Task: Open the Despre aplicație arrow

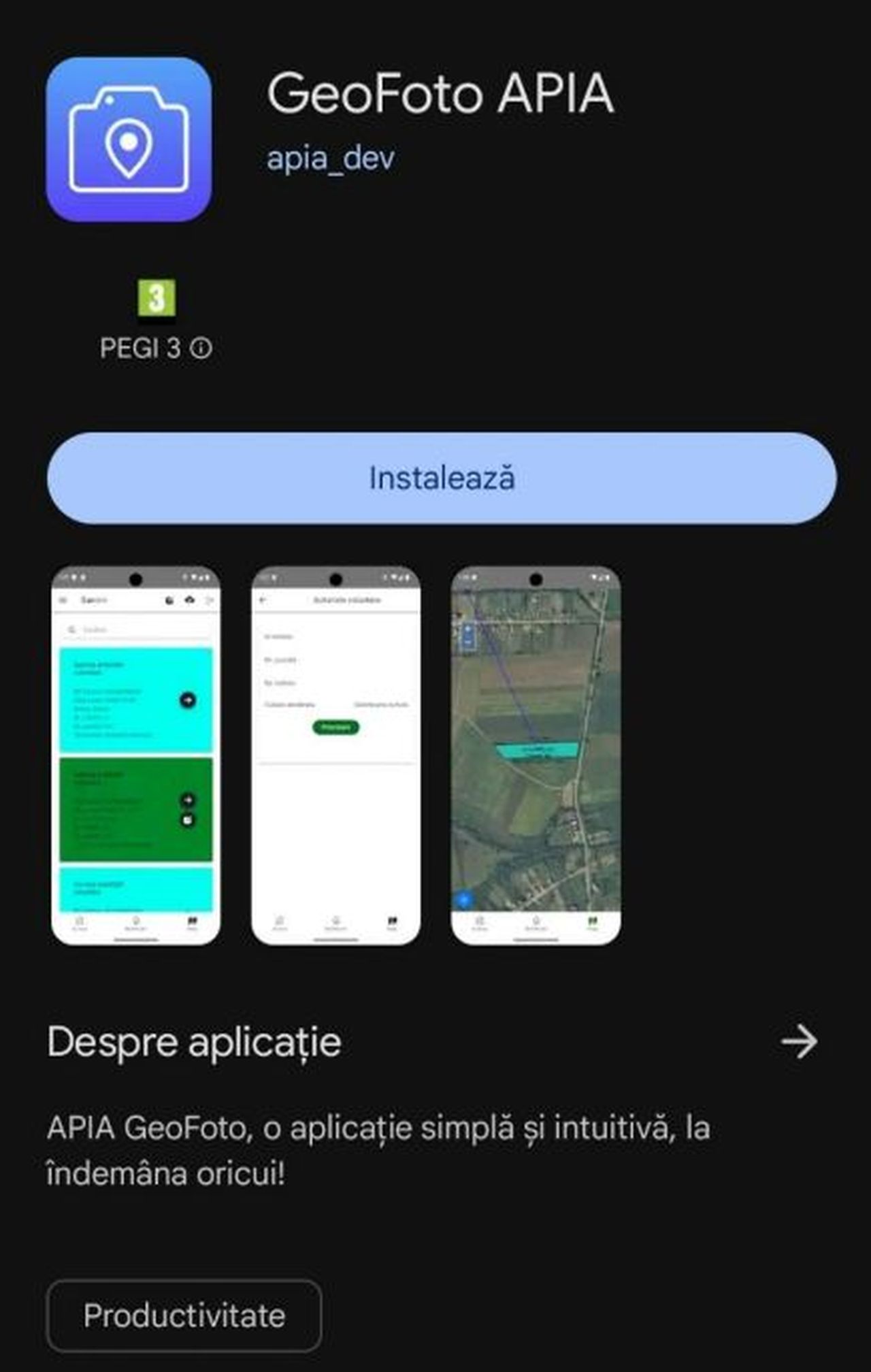Action: 799,1042
